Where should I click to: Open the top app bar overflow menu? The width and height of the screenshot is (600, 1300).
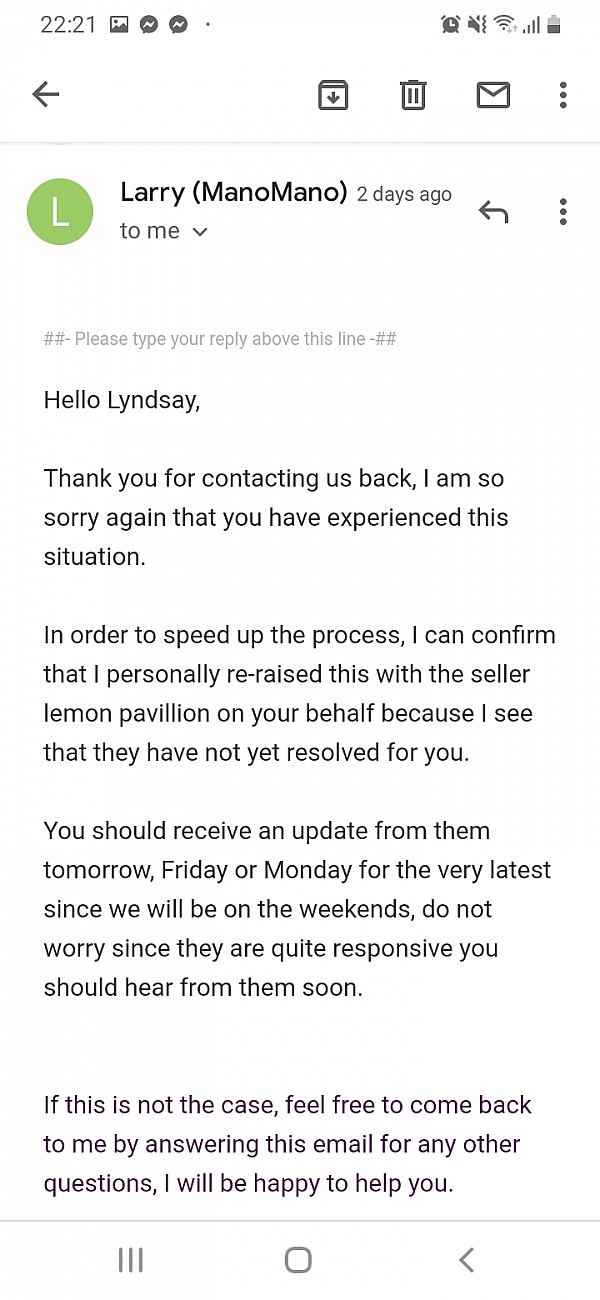tap(563, 95)
